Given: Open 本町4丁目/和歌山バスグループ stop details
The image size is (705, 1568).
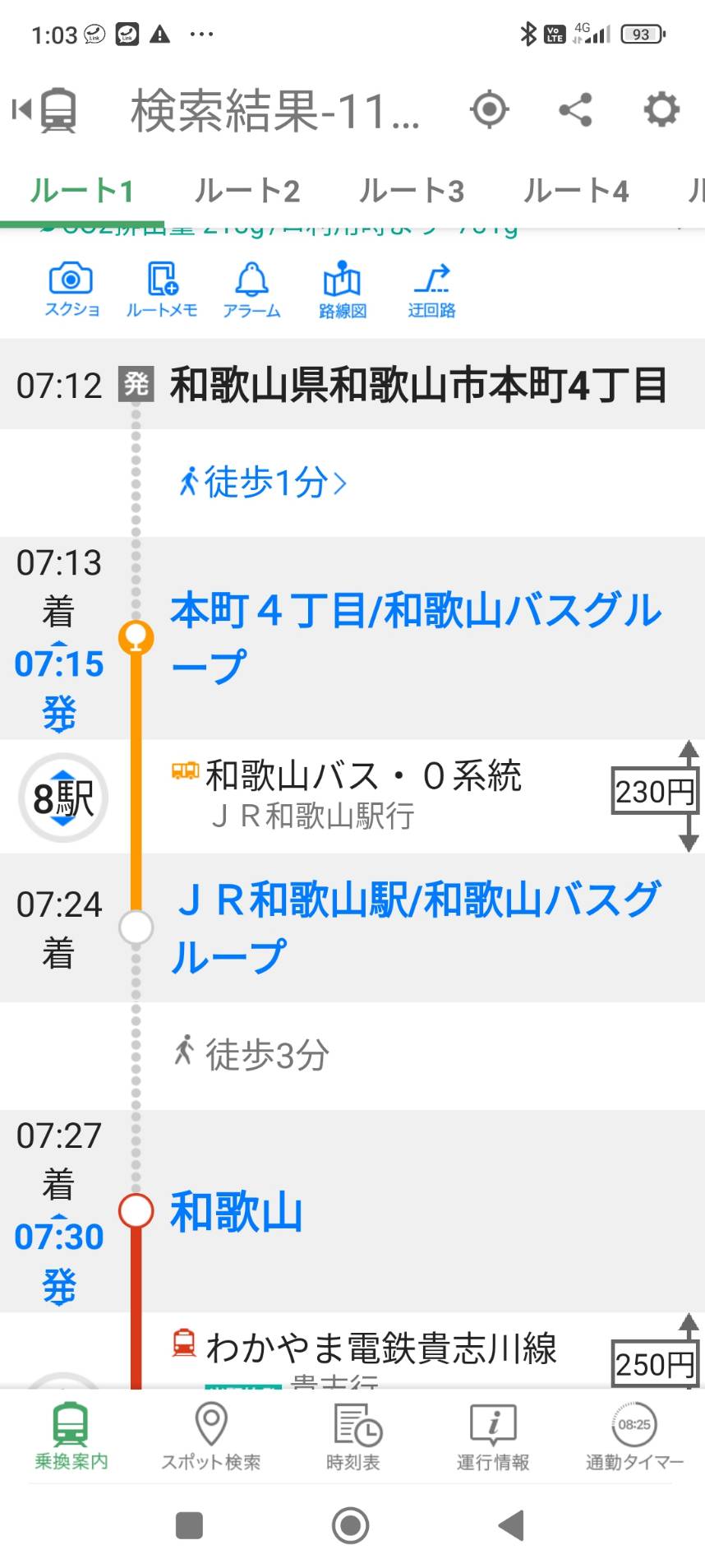Looking at the screenshot, I should tap(416, 638).
